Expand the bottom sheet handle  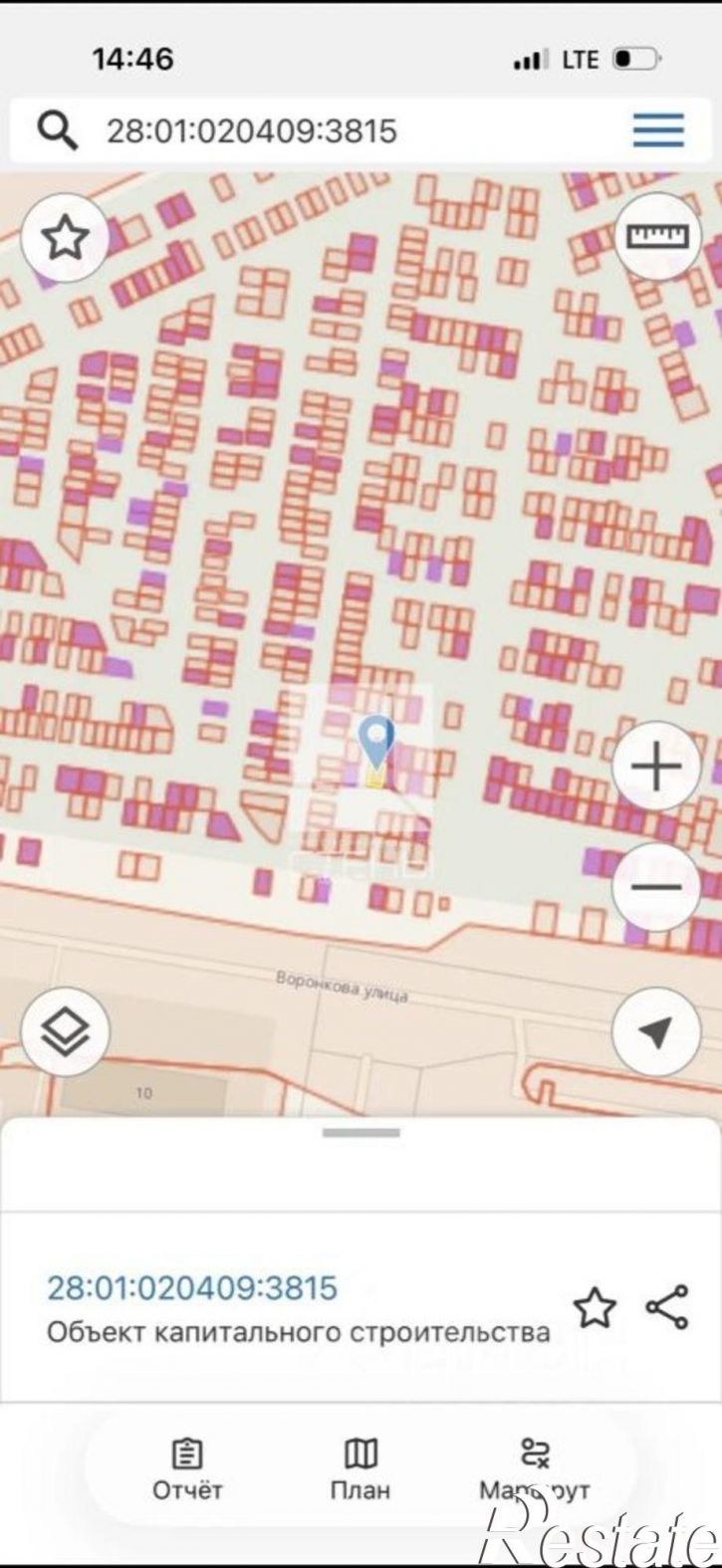(x=361, y=1133)
